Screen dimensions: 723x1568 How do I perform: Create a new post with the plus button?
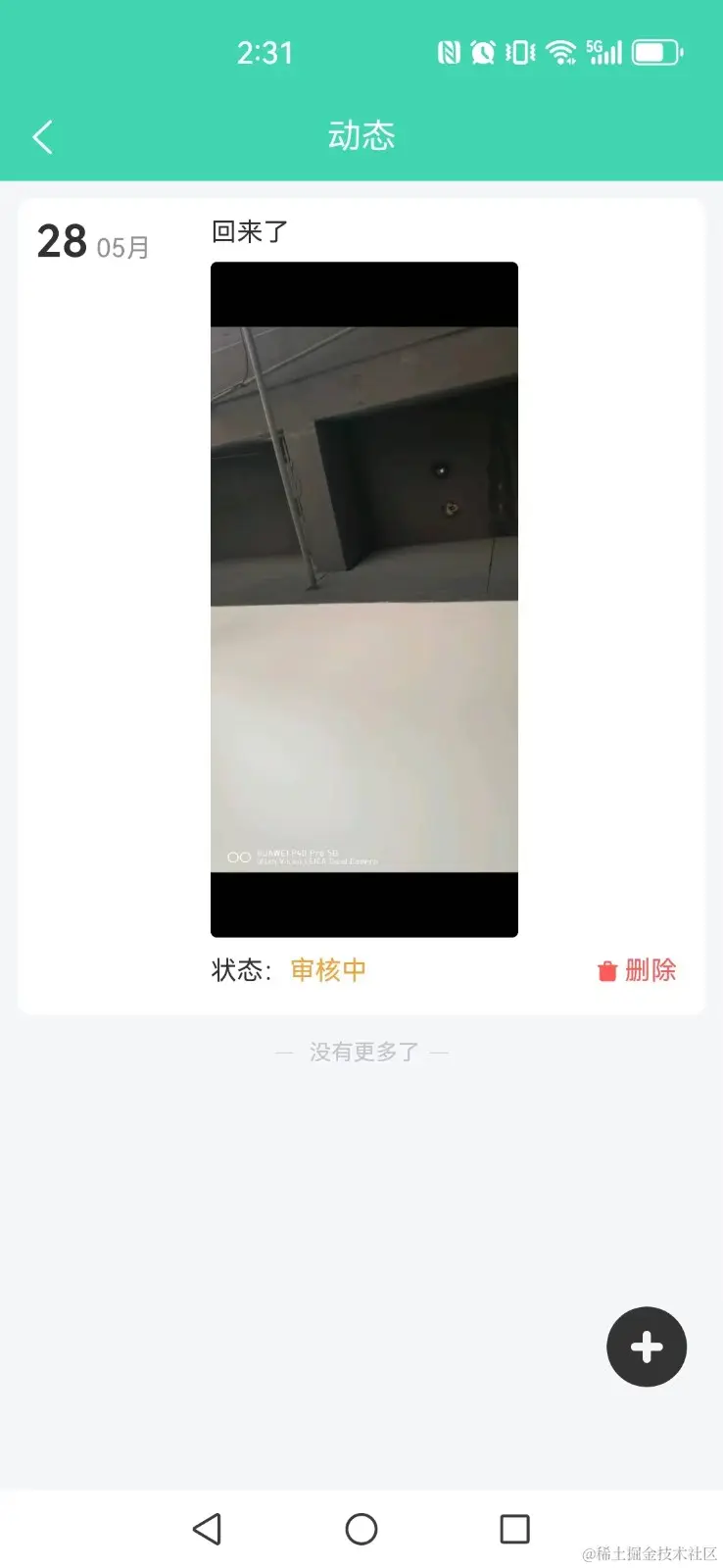point(646,1347)
